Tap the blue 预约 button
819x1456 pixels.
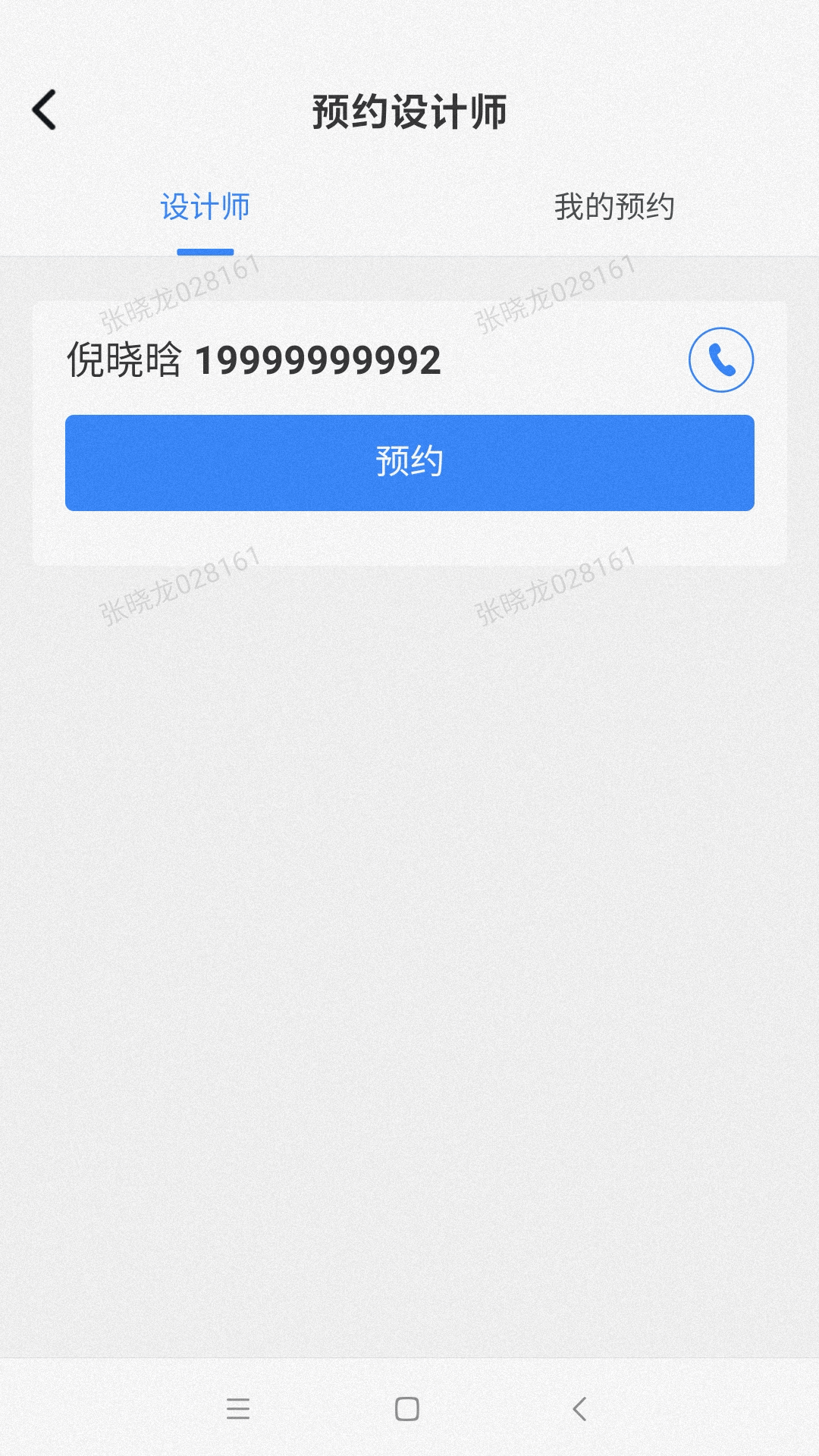tap(409, 463)
